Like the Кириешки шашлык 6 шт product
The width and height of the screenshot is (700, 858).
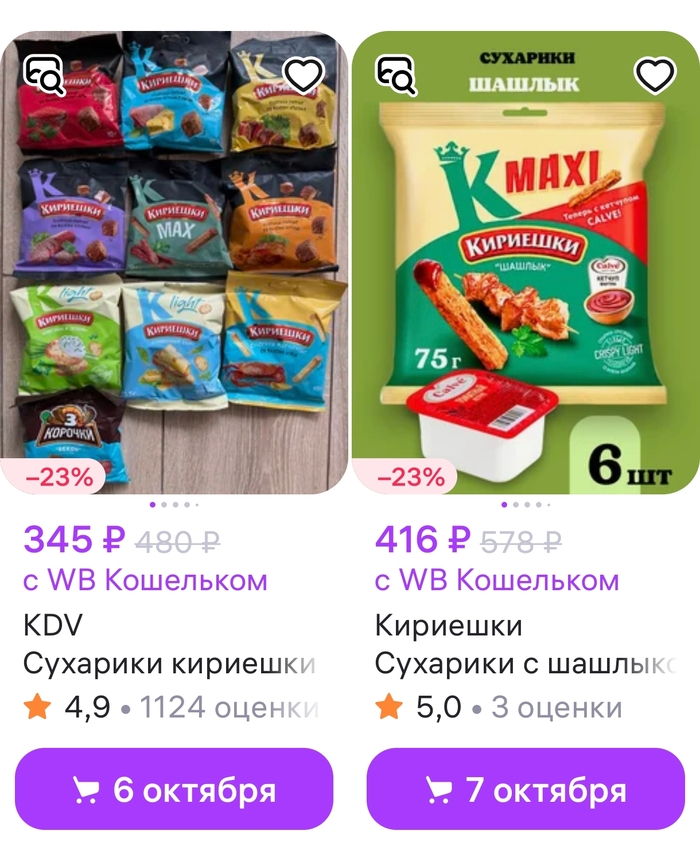655,75
